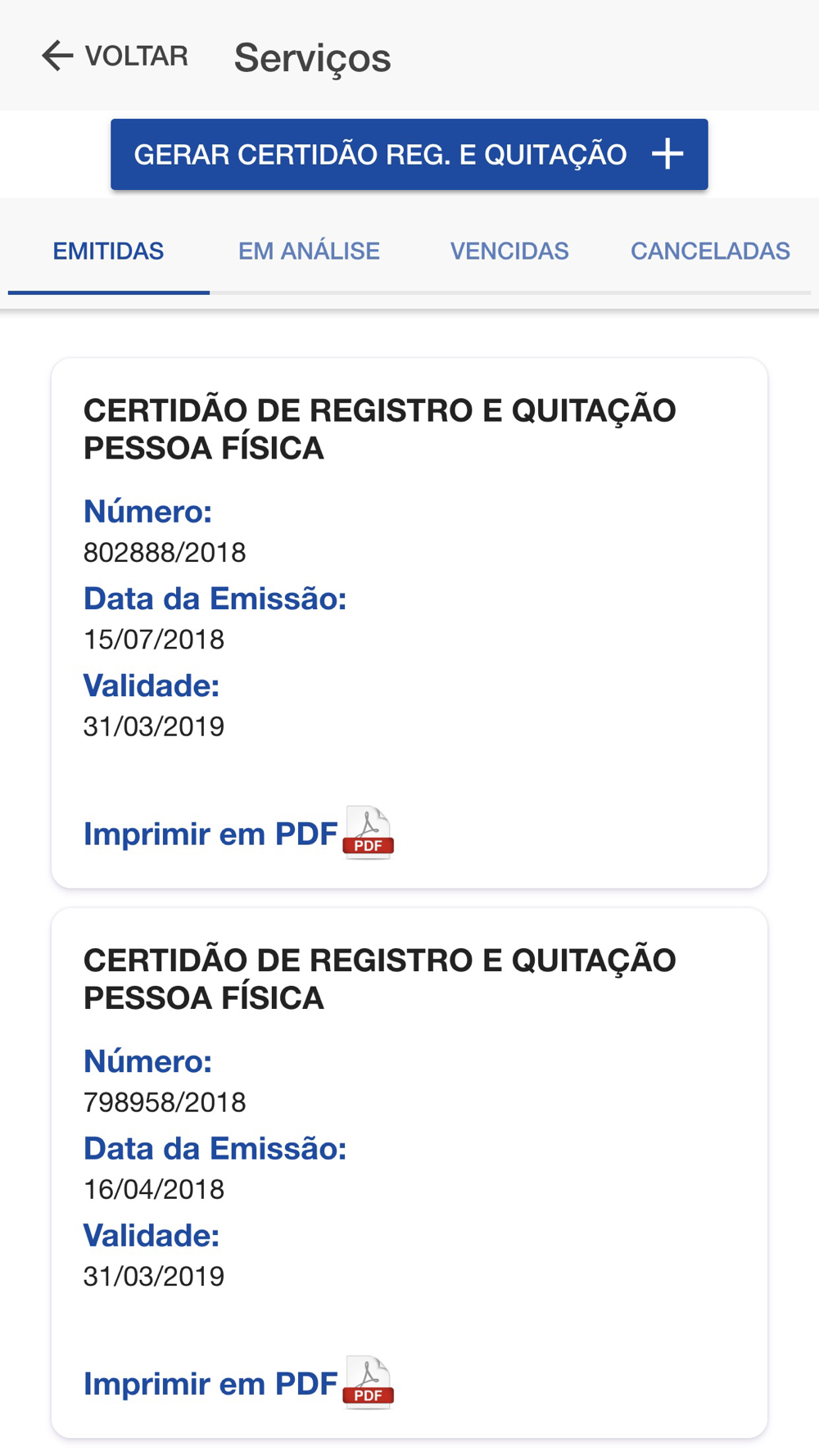The height and width of the screenshot is (1456, 819).
Task: Tap Gerar Certidão Reg. e Quitação button
Action: (x=409, y=154)
